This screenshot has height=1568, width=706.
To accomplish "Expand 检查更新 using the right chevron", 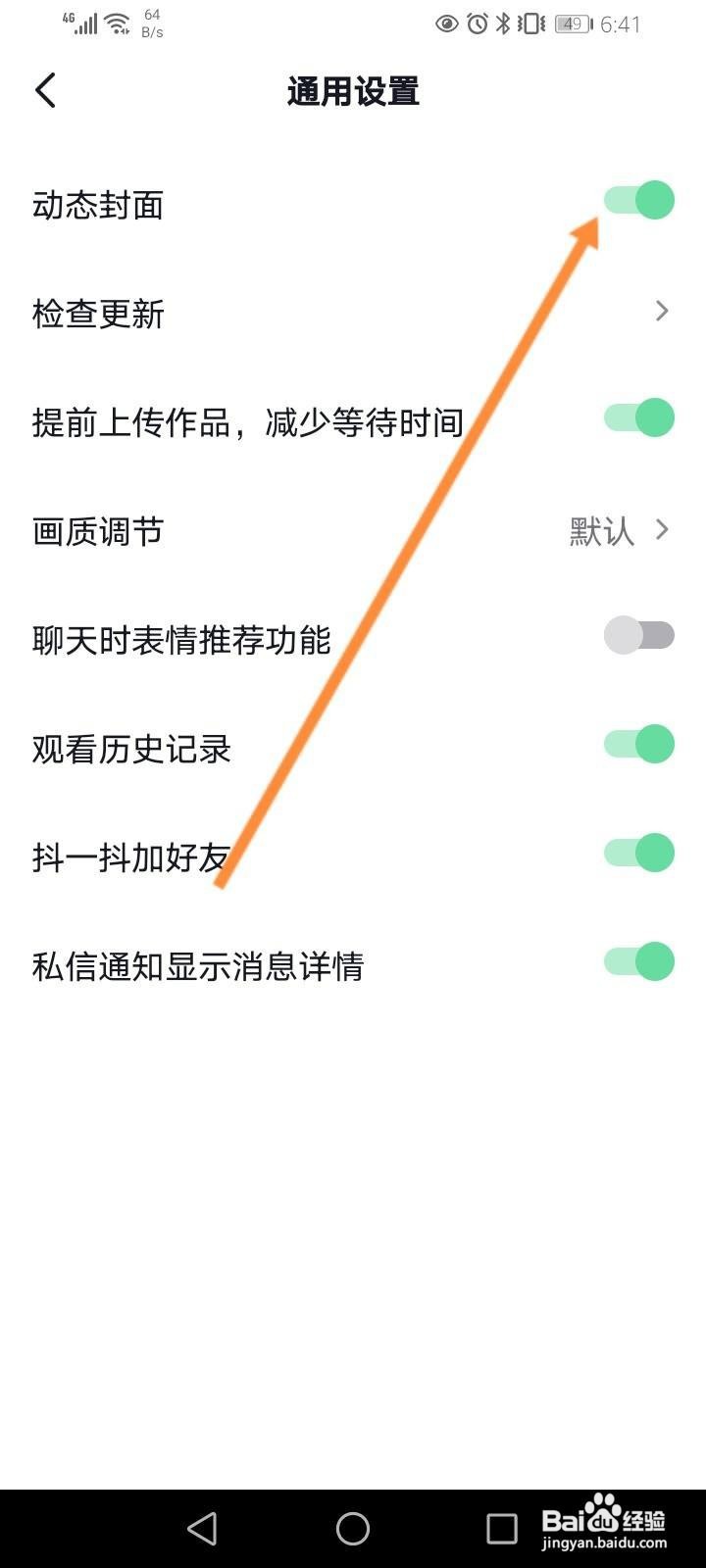I will point(661,313).
